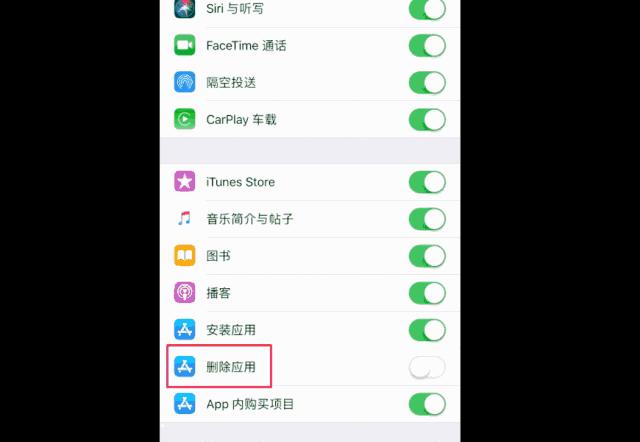Disable the iTunes Store switch

[427, 182]
